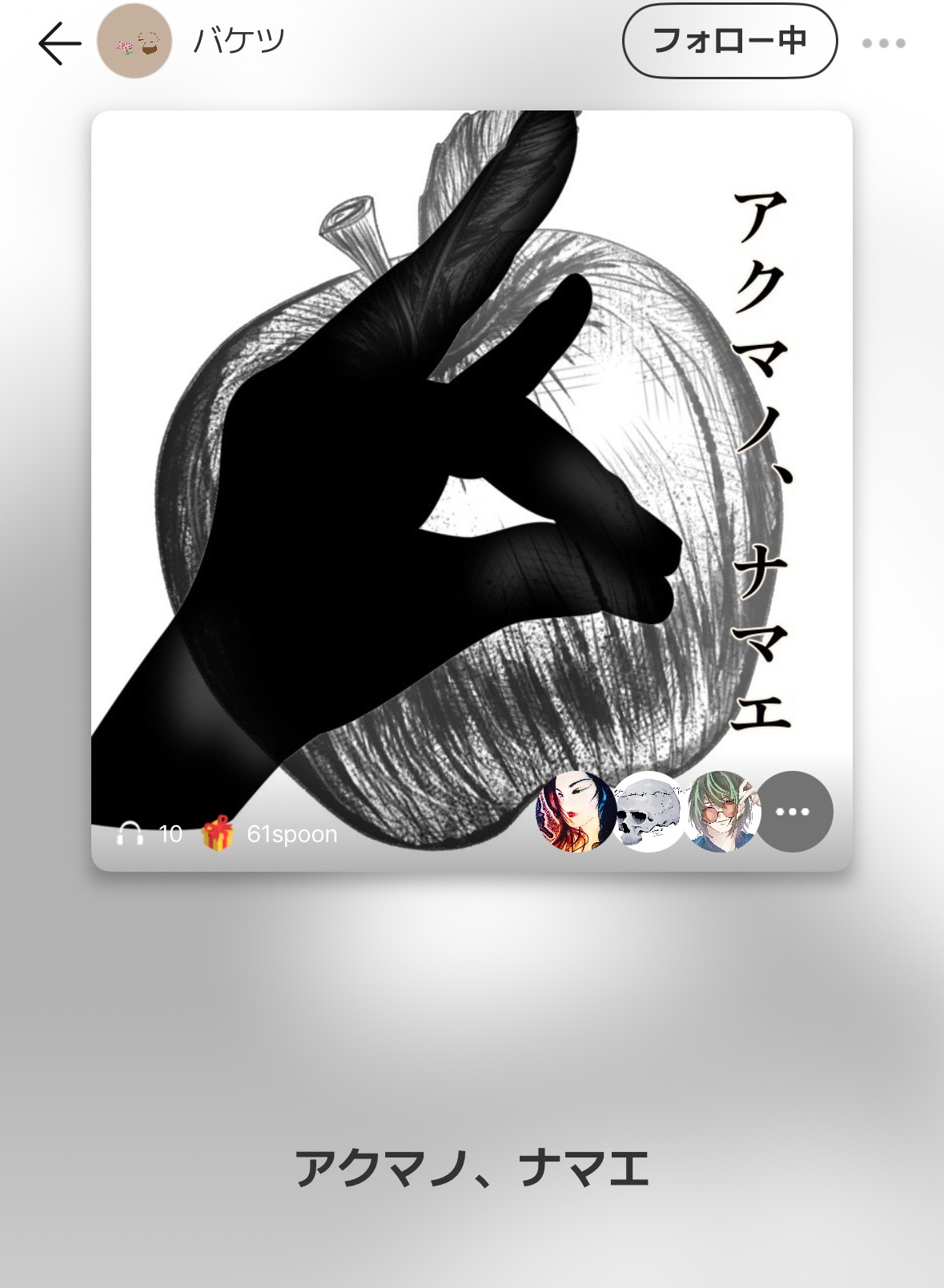Tap the フォロー中 follow button
Screen dimensions: 944x1288
(729, 41)
